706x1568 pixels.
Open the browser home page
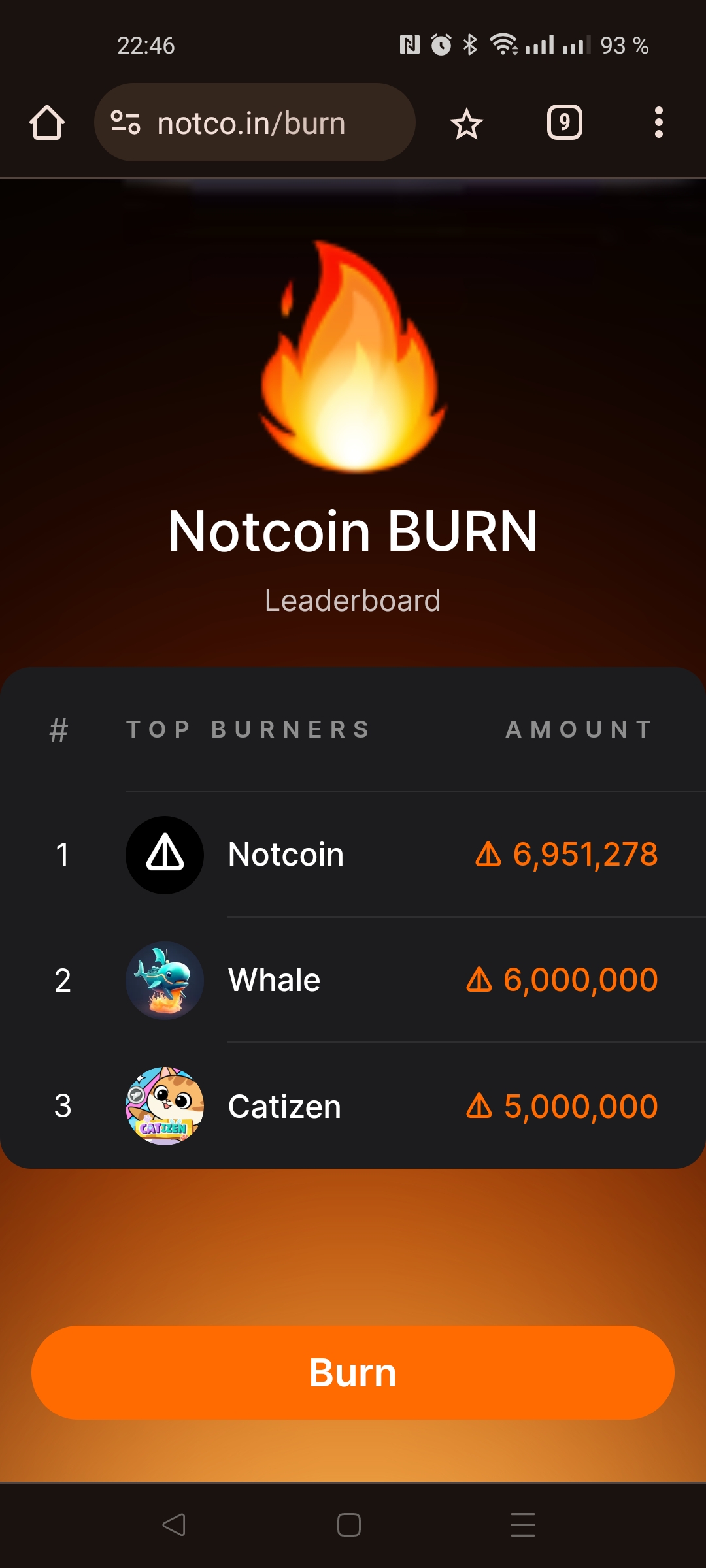coord(47,123)
